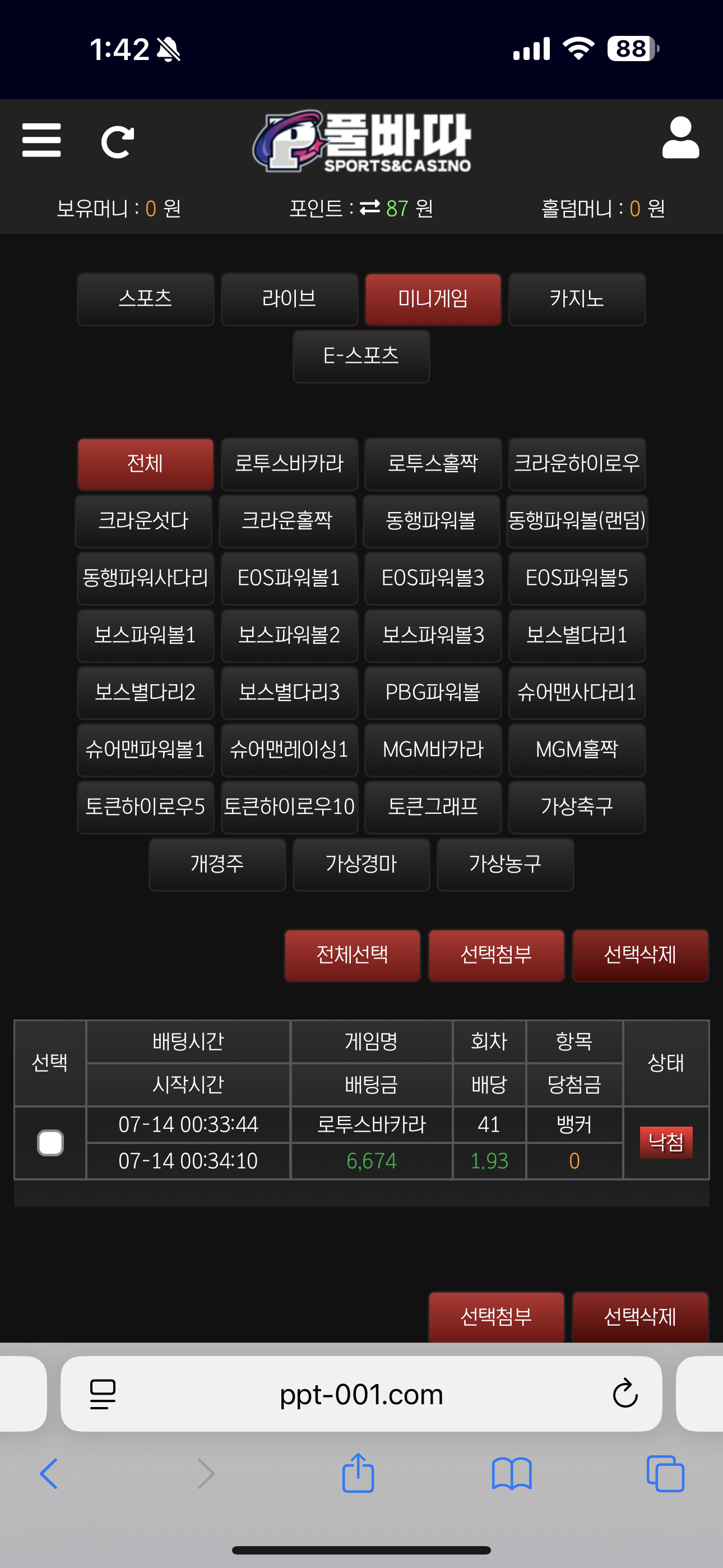
Task: Open the user profile icon
Action: coord(680,138)
